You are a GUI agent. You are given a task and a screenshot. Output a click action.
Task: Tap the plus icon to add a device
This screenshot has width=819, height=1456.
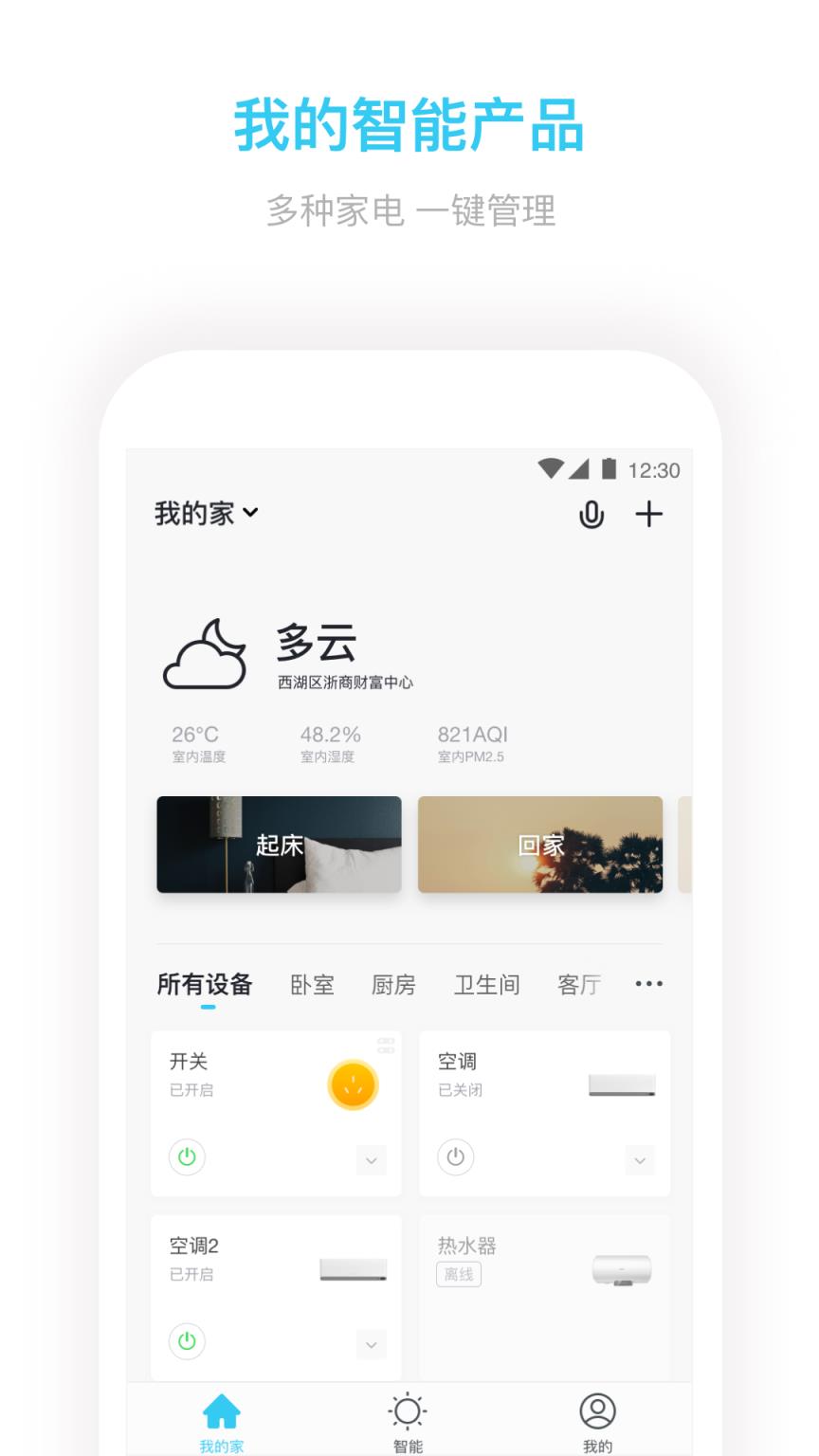click(x=649, y=514)
